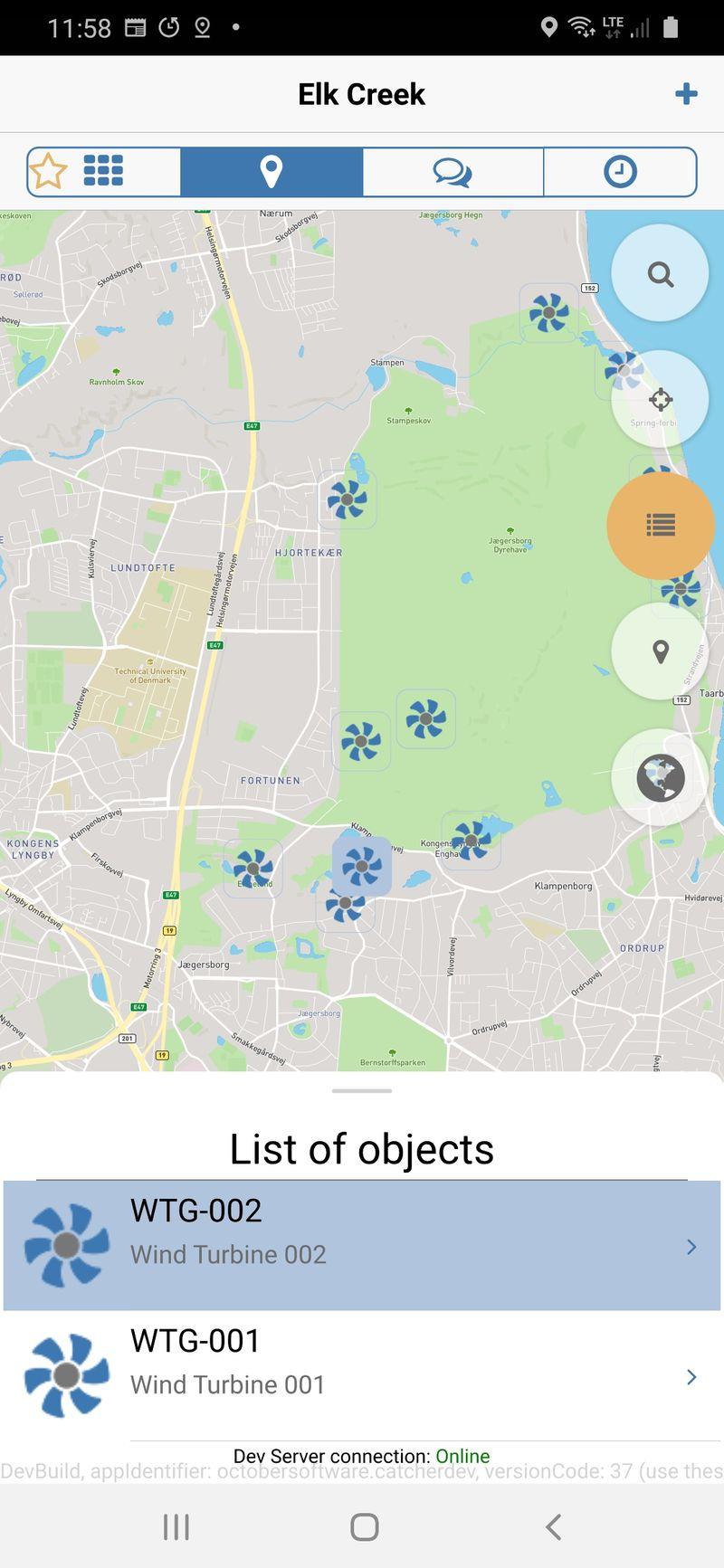
Task: Open the WTG-002 Wind Turbine 002 row
Action: tap(362, 1245)
